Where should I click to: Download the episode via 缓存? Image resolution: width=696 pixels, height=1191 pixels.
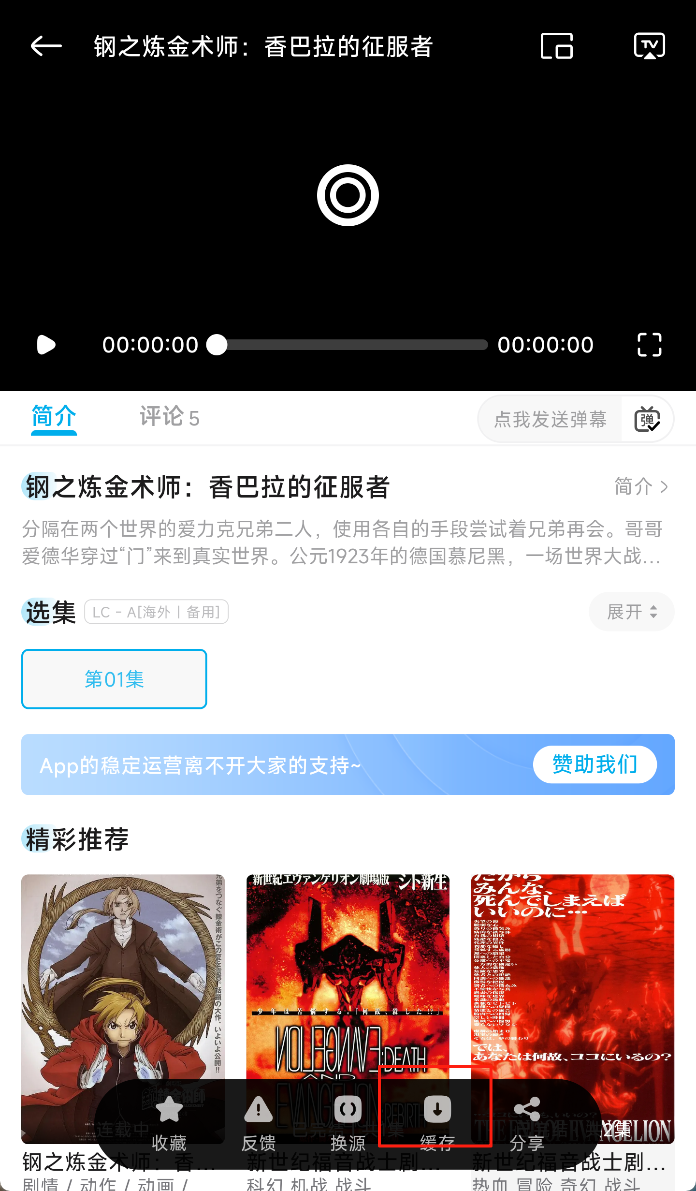point(437,1121)
